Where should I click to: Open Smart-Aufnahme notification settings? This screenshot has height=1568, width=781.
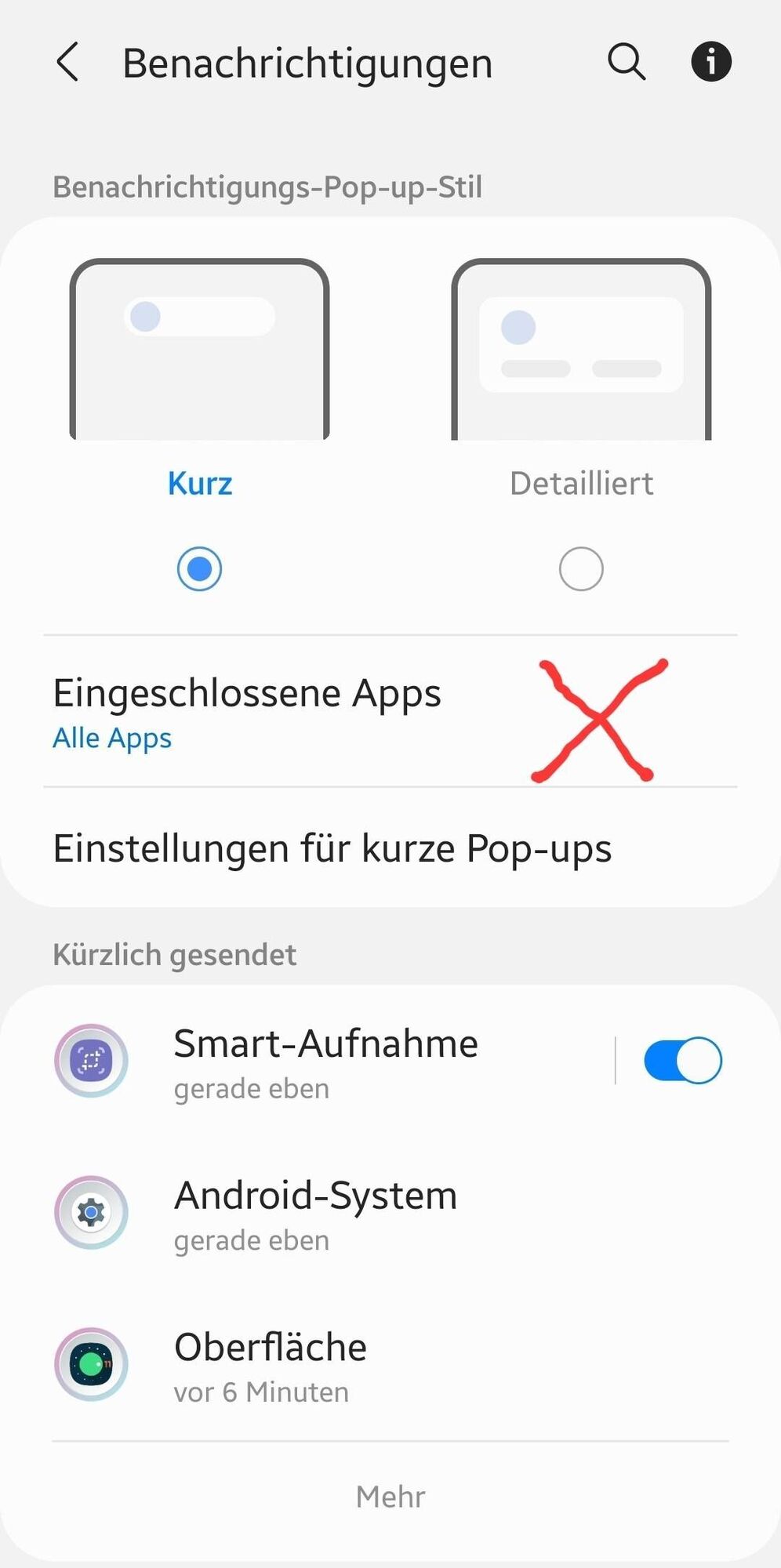click(x=325, y=1061)
